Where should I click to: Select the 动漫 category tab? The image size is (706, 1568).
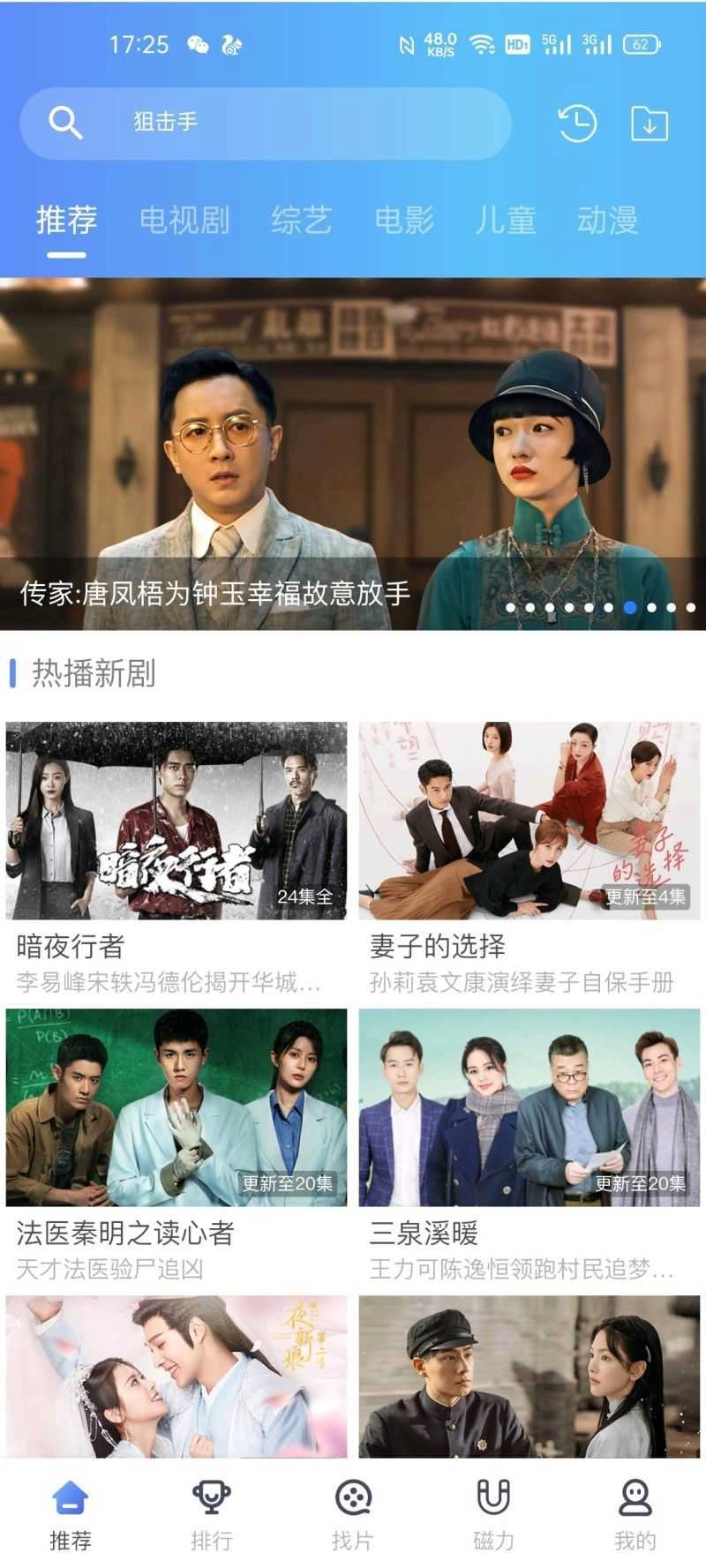pos(607,220)
